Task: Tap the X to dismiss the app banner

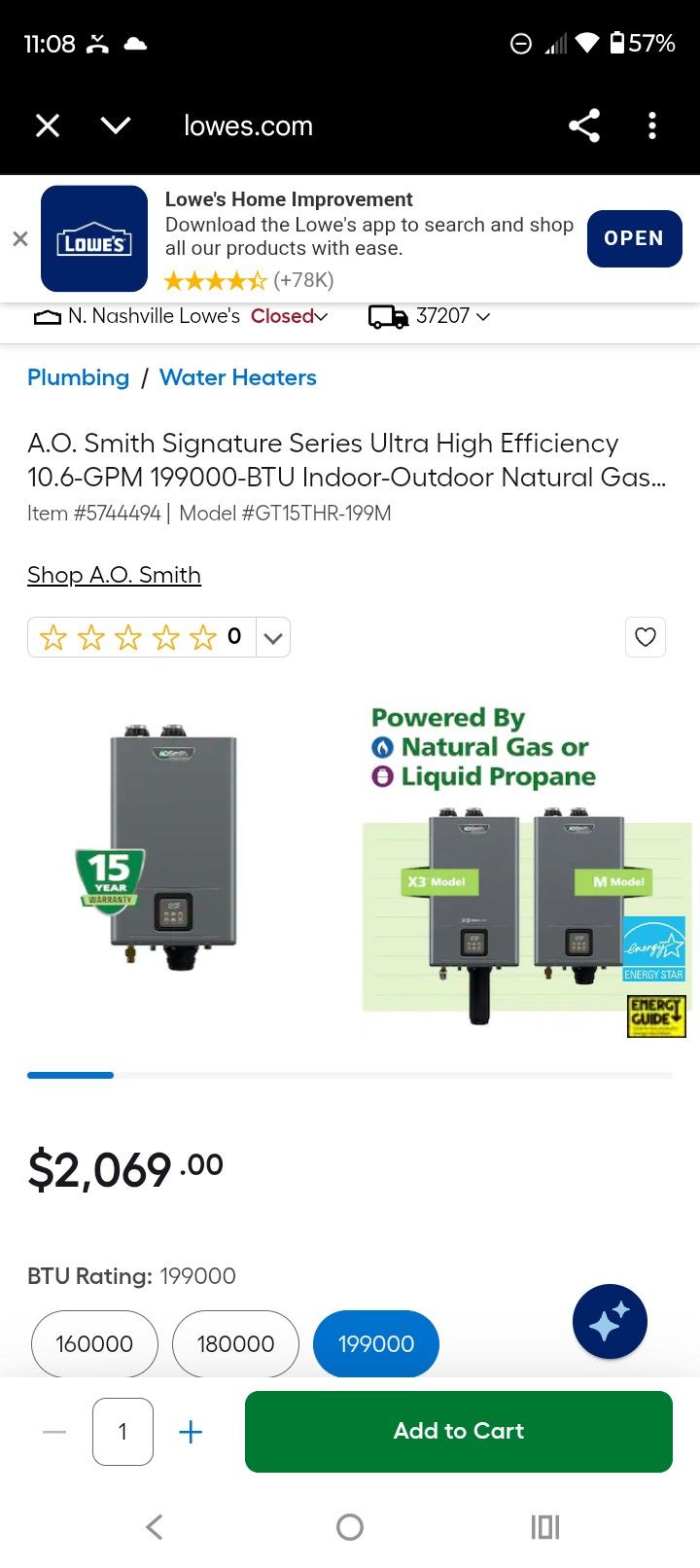Action: click(19, 238)
